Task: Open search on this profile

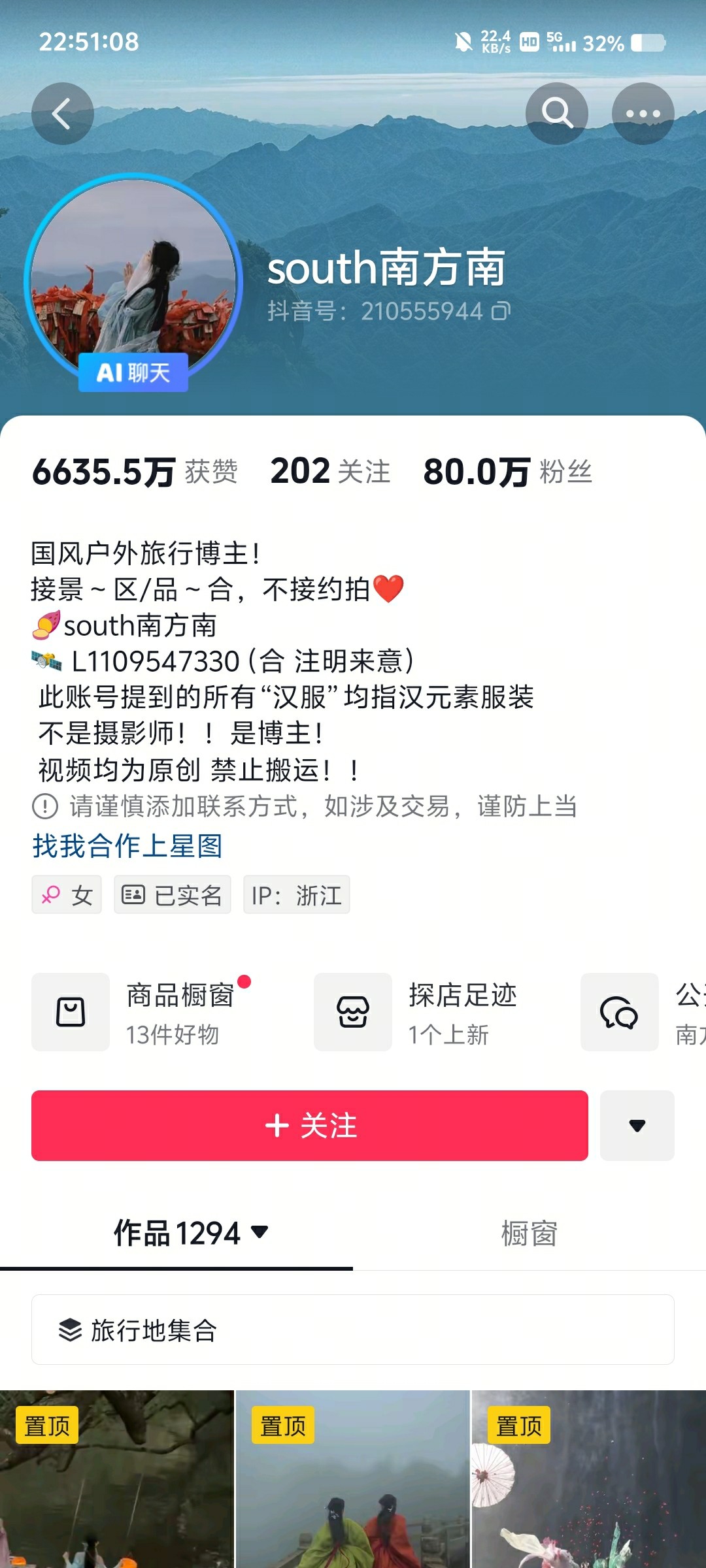Action: (556, 114)
